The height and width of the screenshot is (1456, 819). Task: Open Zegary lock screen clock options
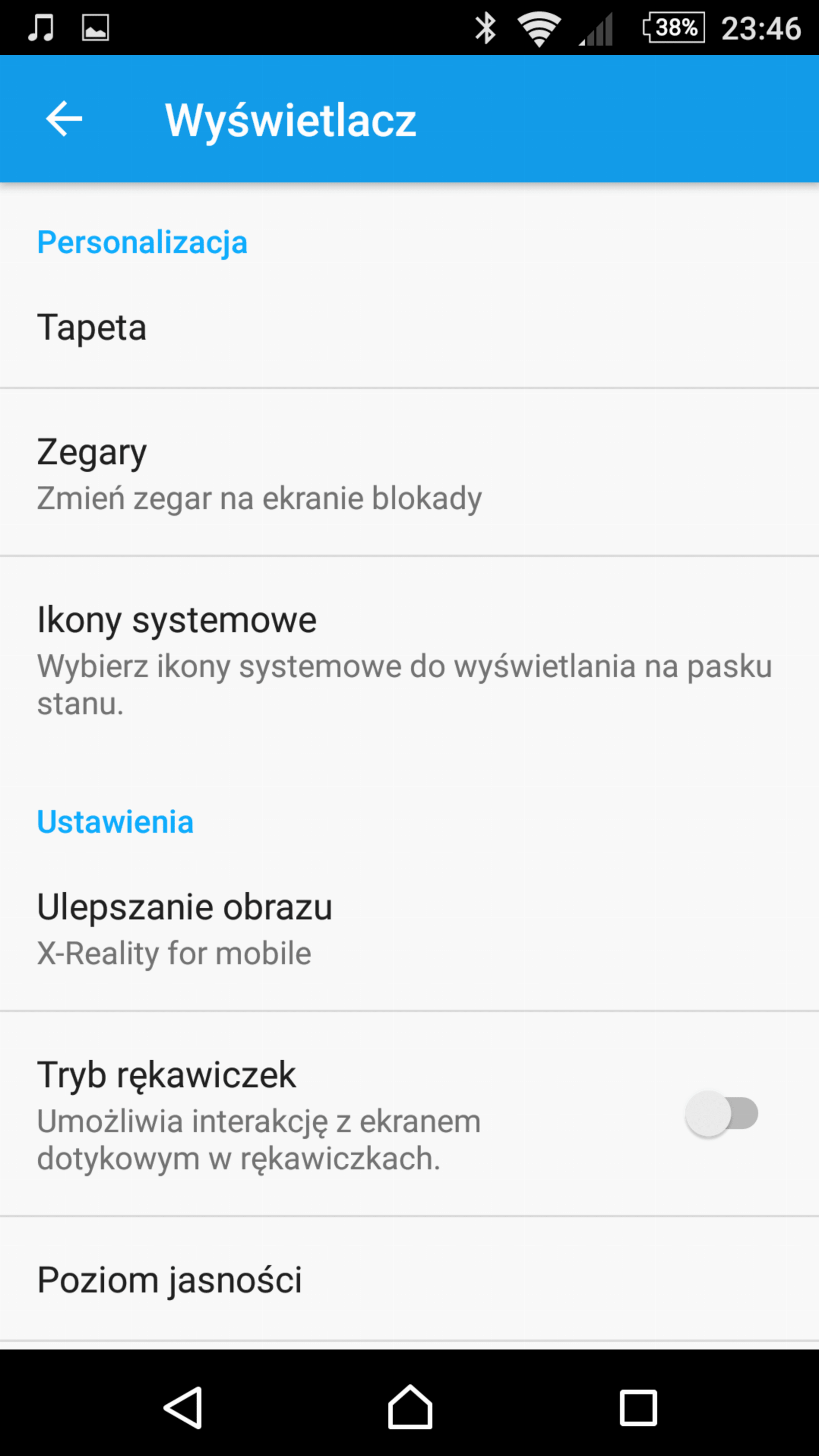[x=409, y=473]
